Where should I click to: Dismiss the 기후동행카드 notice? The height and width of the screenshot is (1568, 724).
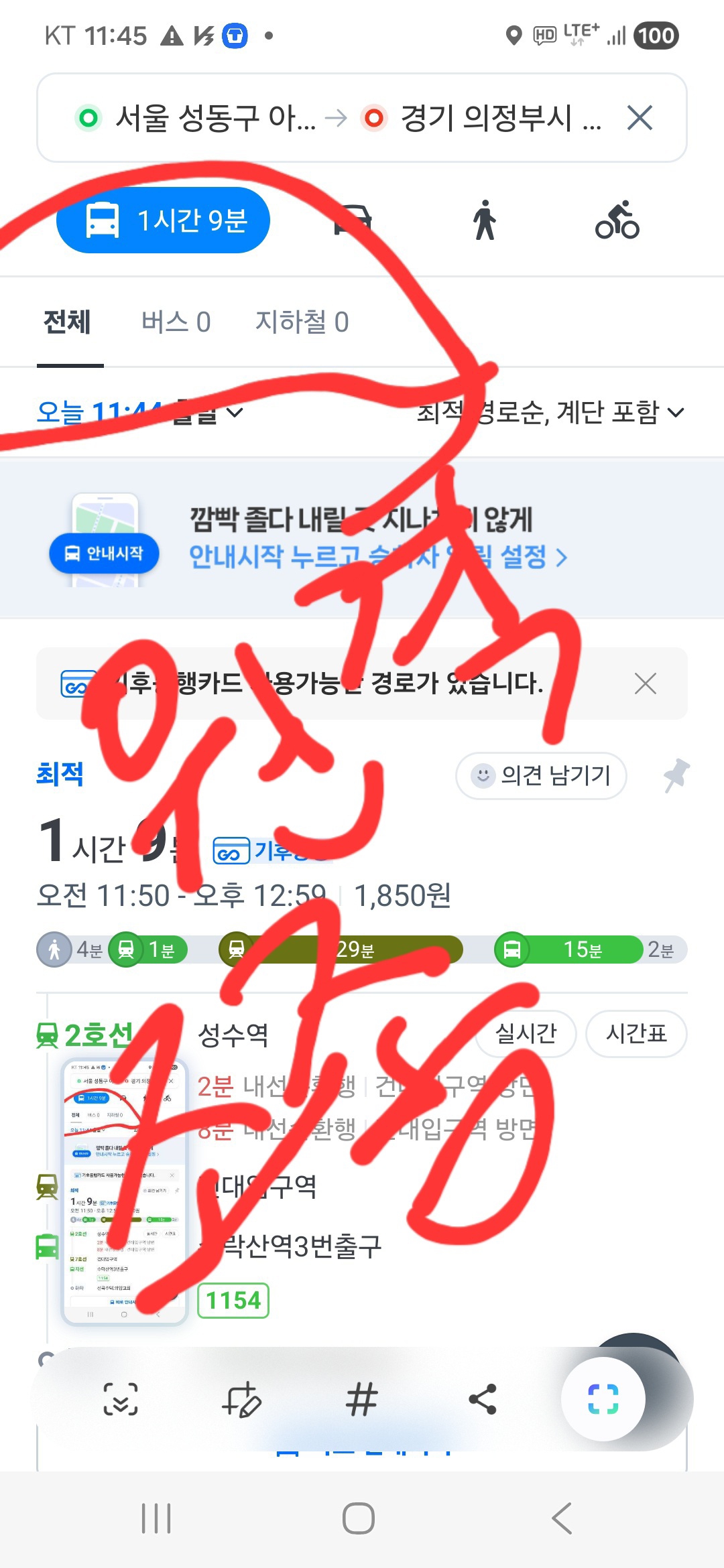pos(645,683)
